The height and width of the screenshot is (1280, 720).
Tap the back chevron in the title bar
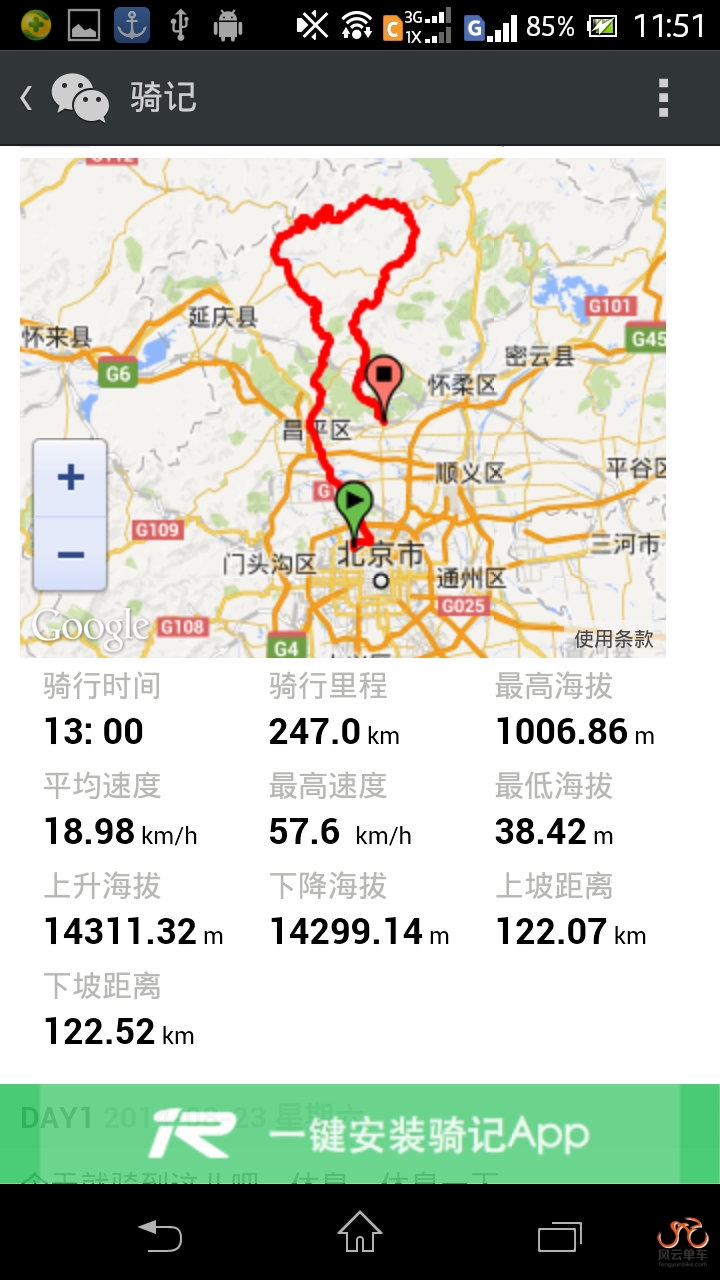pyautogui.click(x=25, y=97)
